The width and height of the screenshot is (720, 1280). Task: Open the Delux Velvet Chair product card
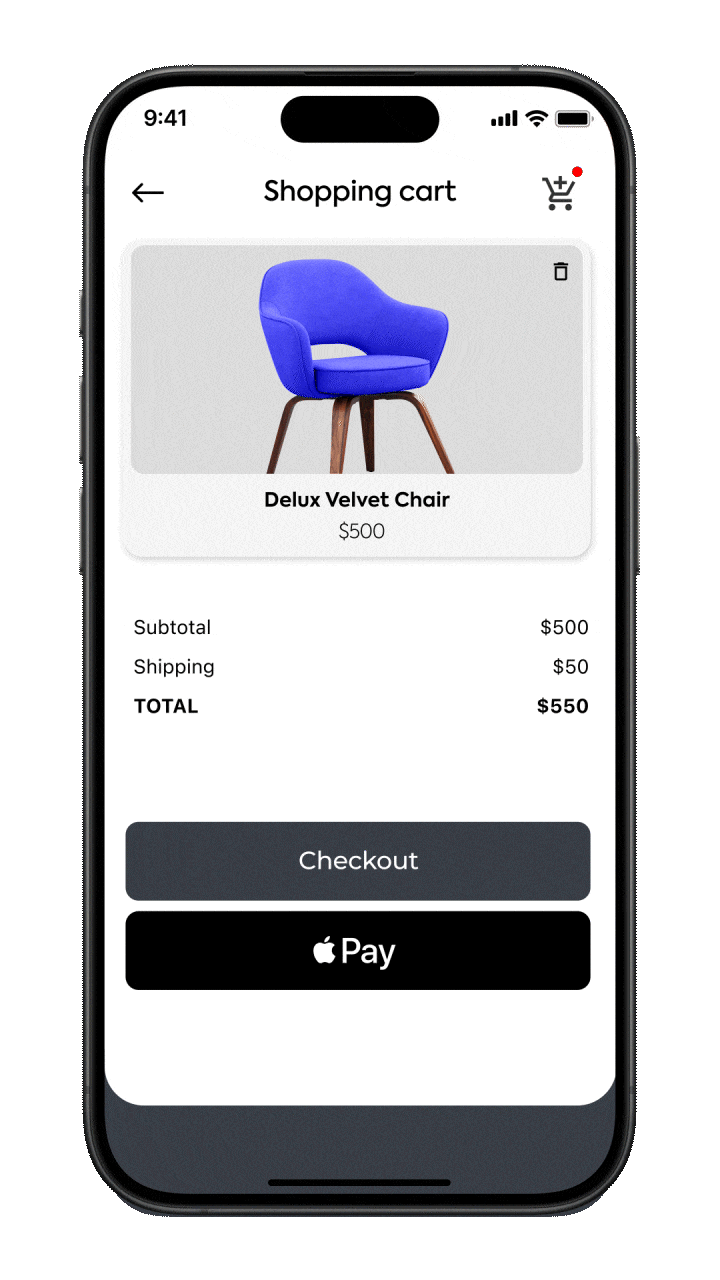pyautogui.click(x=357, y=399)
